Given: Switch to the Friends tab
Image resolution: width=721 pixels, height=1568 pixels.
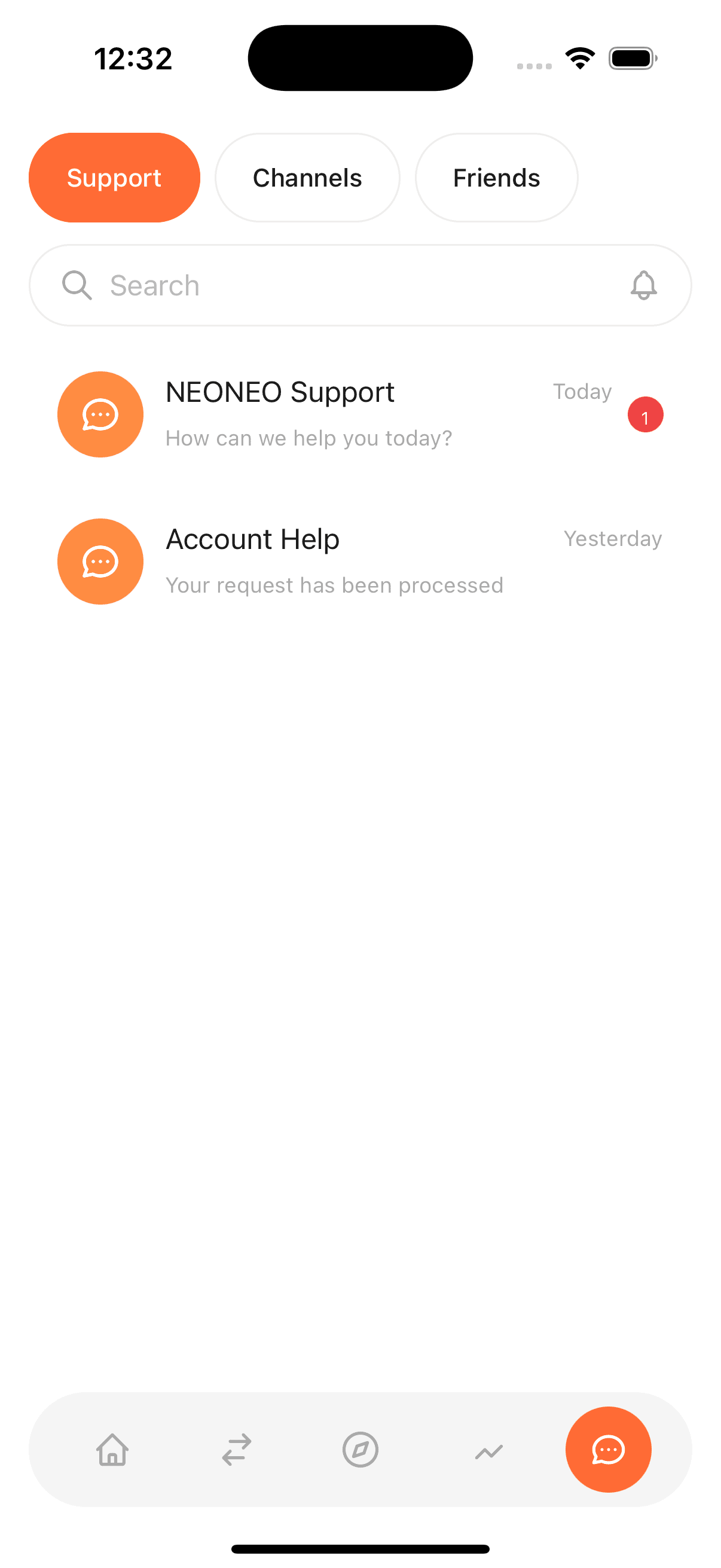Looking at the screenshot, I should 496,177.
